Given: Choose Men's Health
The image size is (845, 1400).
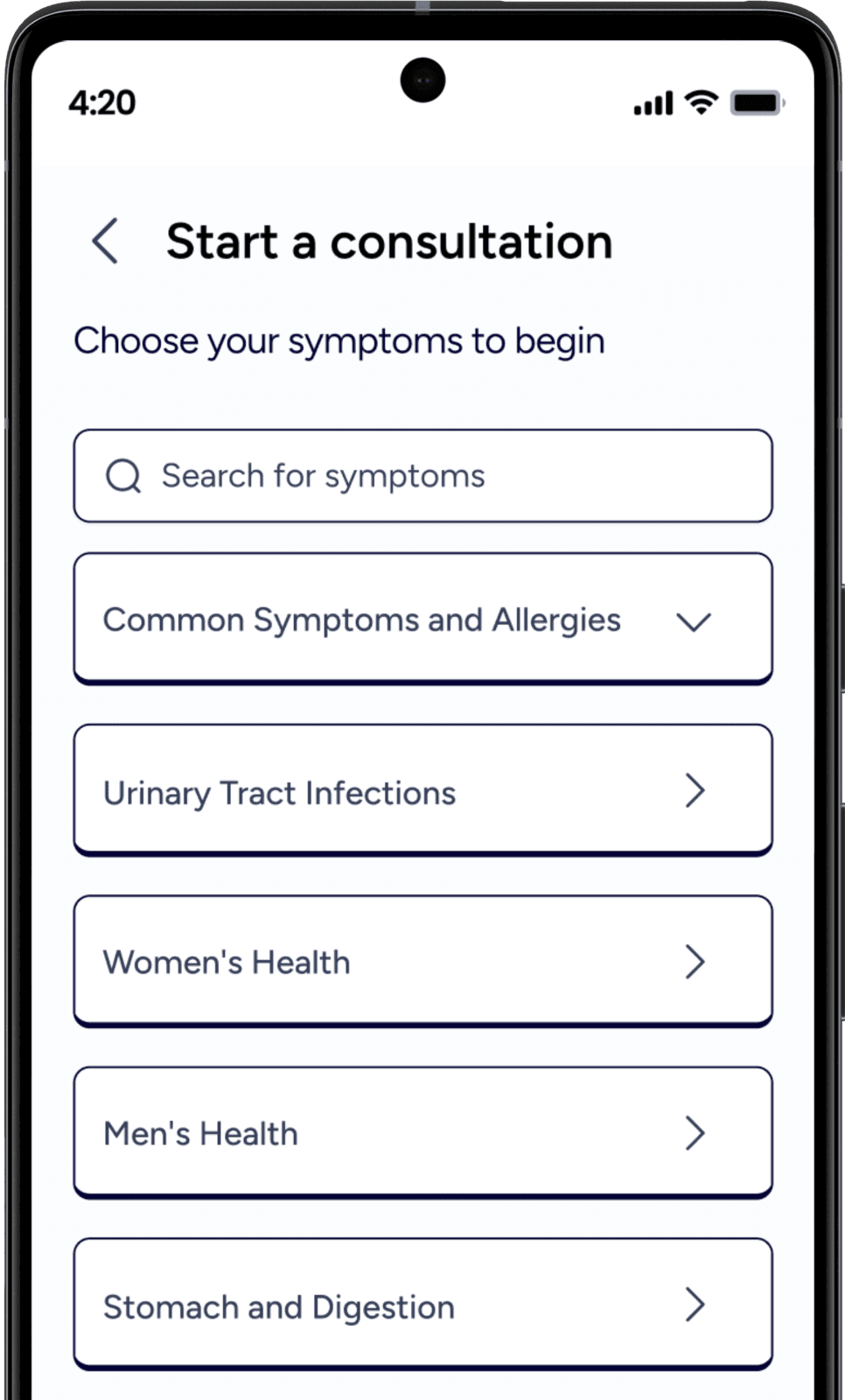Looking at the screenshot, I should coord(422,1133).
